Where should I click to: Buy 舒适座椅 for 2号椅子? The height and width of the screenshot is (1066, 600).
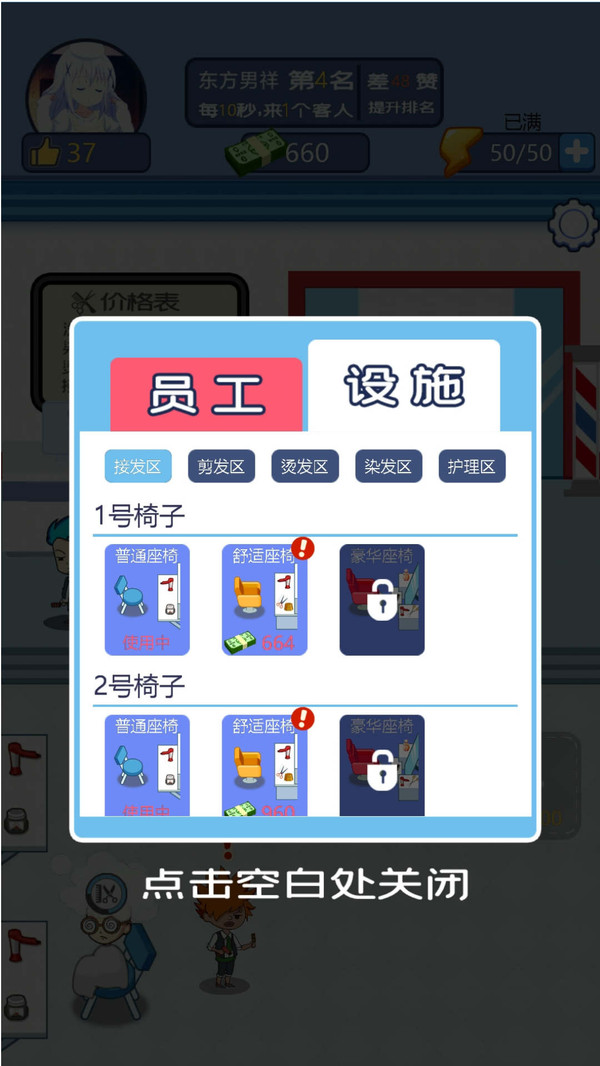(264, 765)
